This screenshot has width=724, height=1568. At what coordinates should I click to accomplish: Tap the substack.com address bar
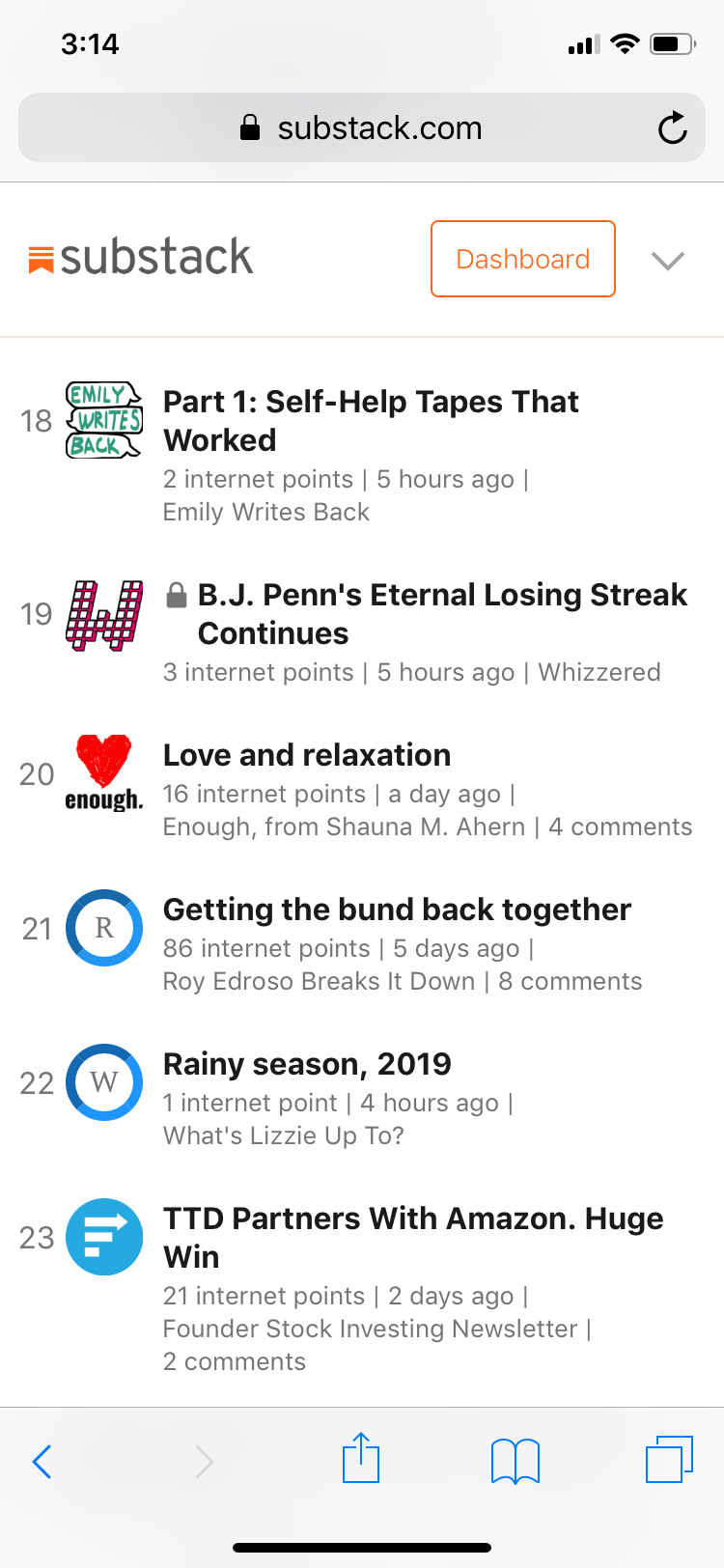pos(362,127)
